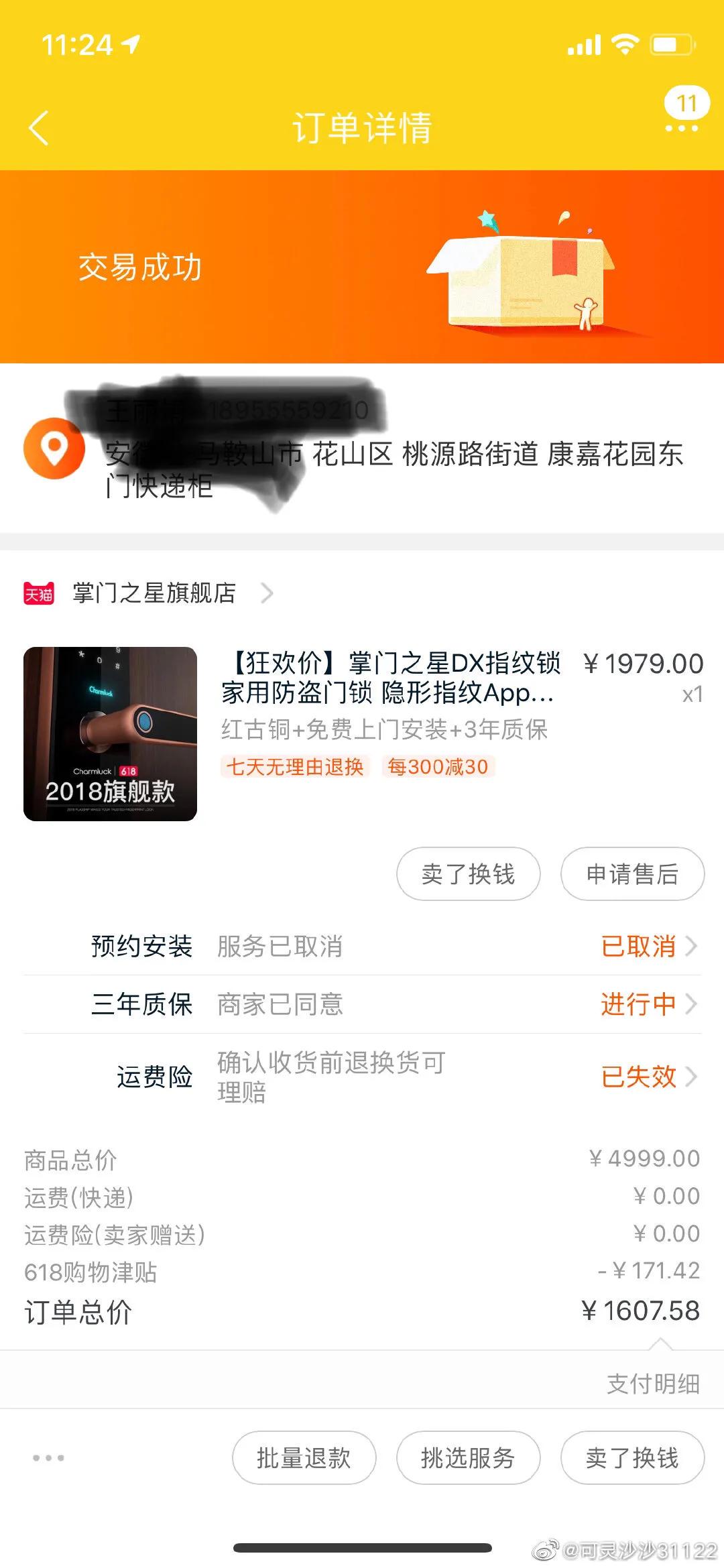This screenshot has width=724, height=1568.
Task: Open store page via 掌门之星旗舰店 chevron
Action: pyautogui.click(x=268, y=594)
